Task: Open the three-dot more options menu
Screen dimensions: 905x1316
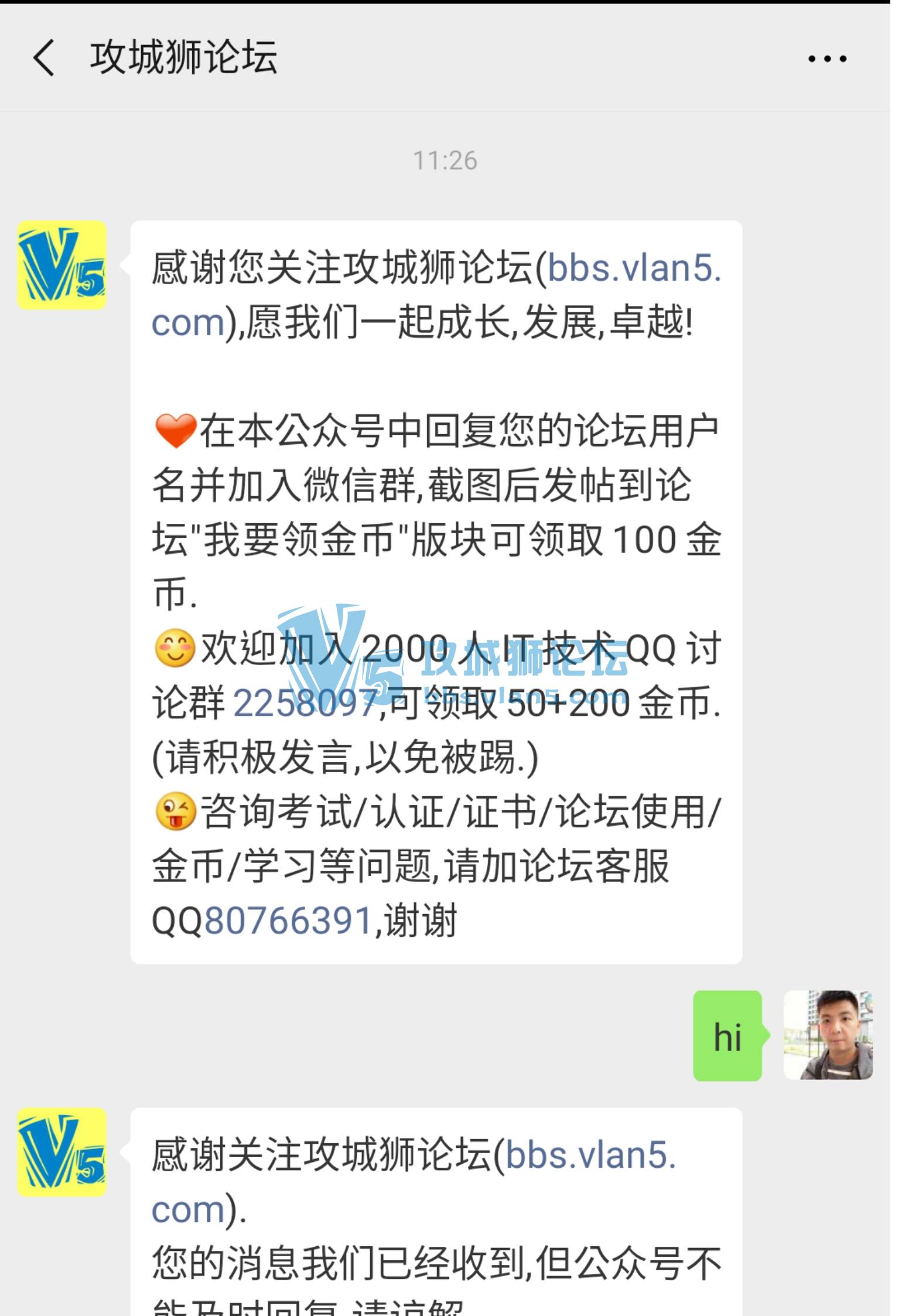Action: pos(827,59)
